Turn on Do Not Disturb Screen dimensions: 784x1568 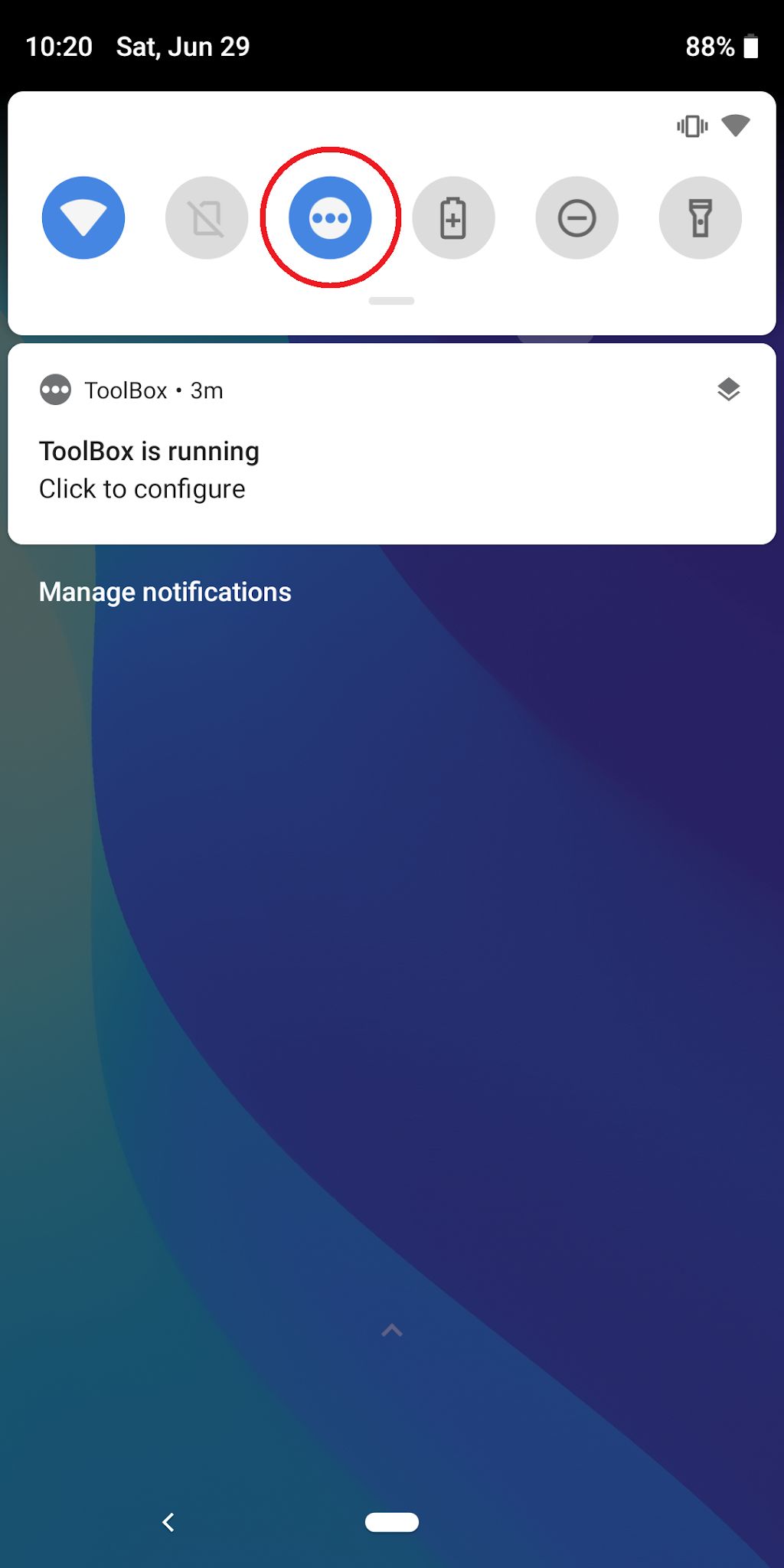[x=577, y=217]
